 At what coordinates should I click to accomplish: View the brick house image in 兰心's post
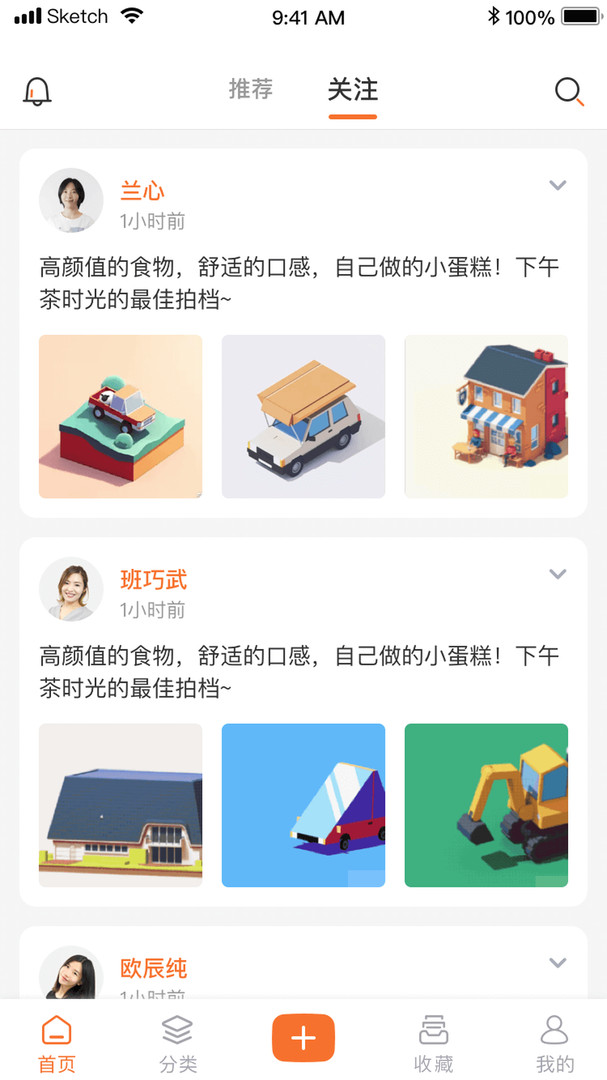(486, 416)
